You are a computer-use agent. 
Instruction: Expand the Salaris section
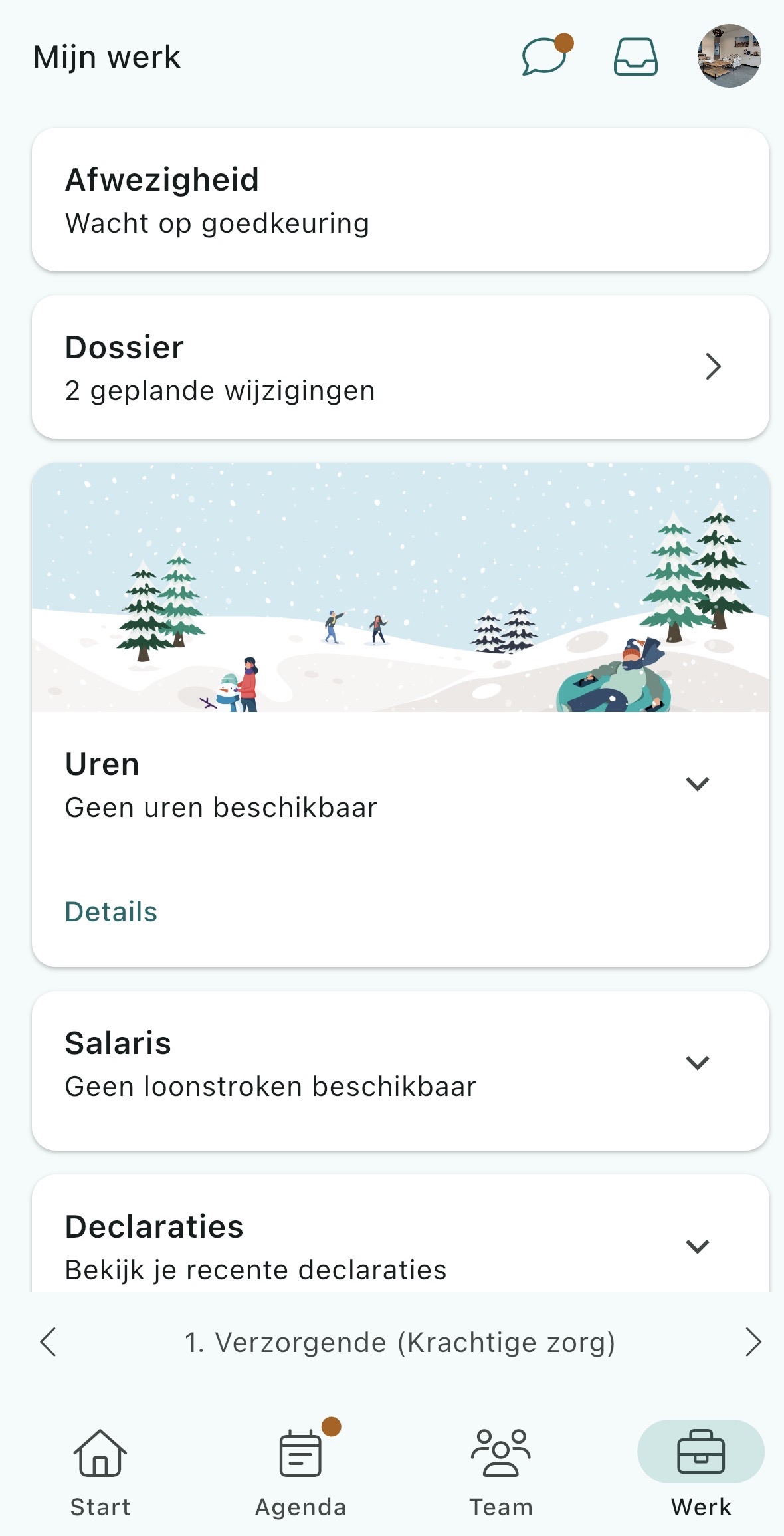click(697, 1063)
